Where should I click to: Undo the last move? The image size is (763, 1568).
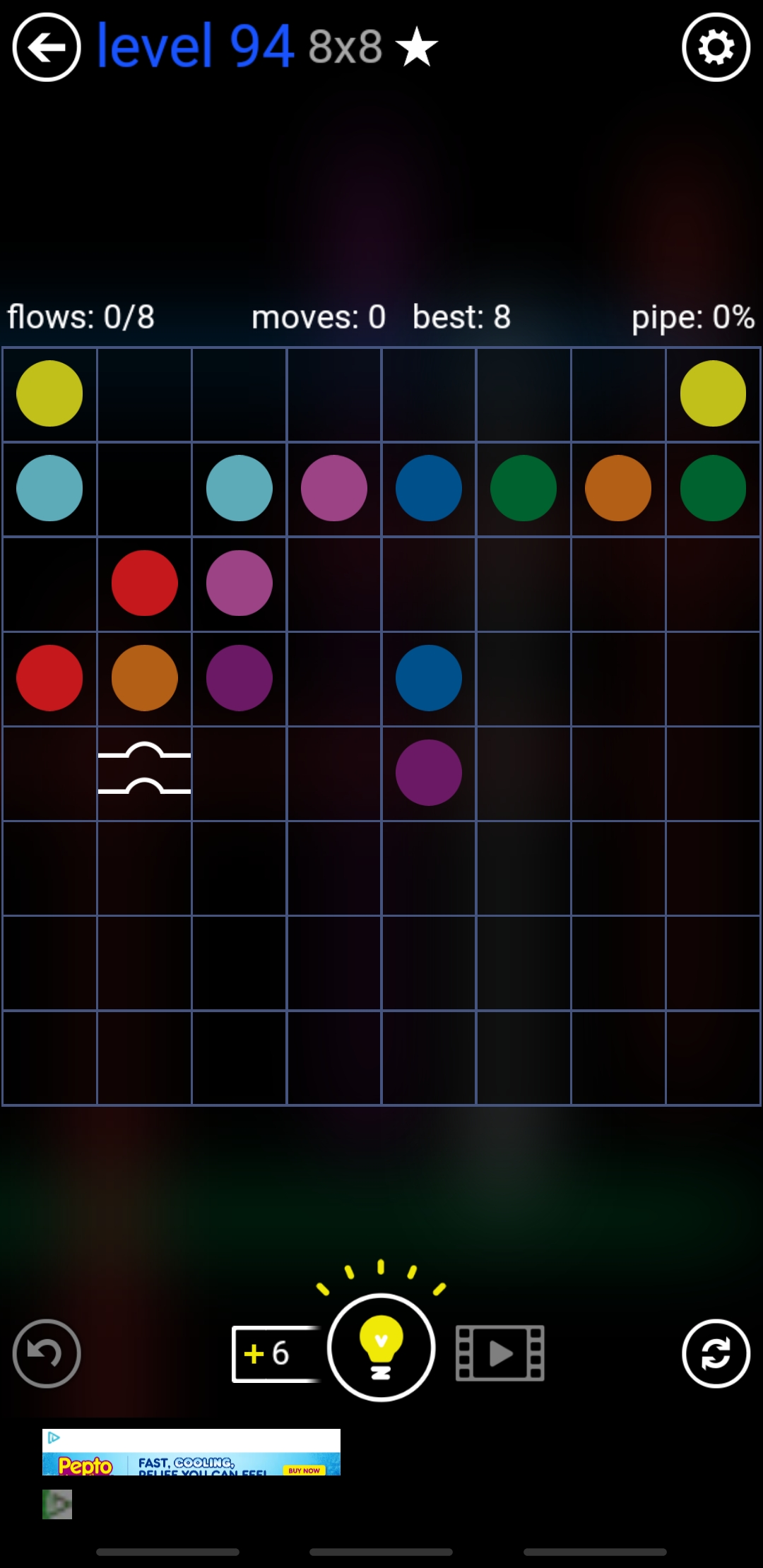[x=47, y=1353]
